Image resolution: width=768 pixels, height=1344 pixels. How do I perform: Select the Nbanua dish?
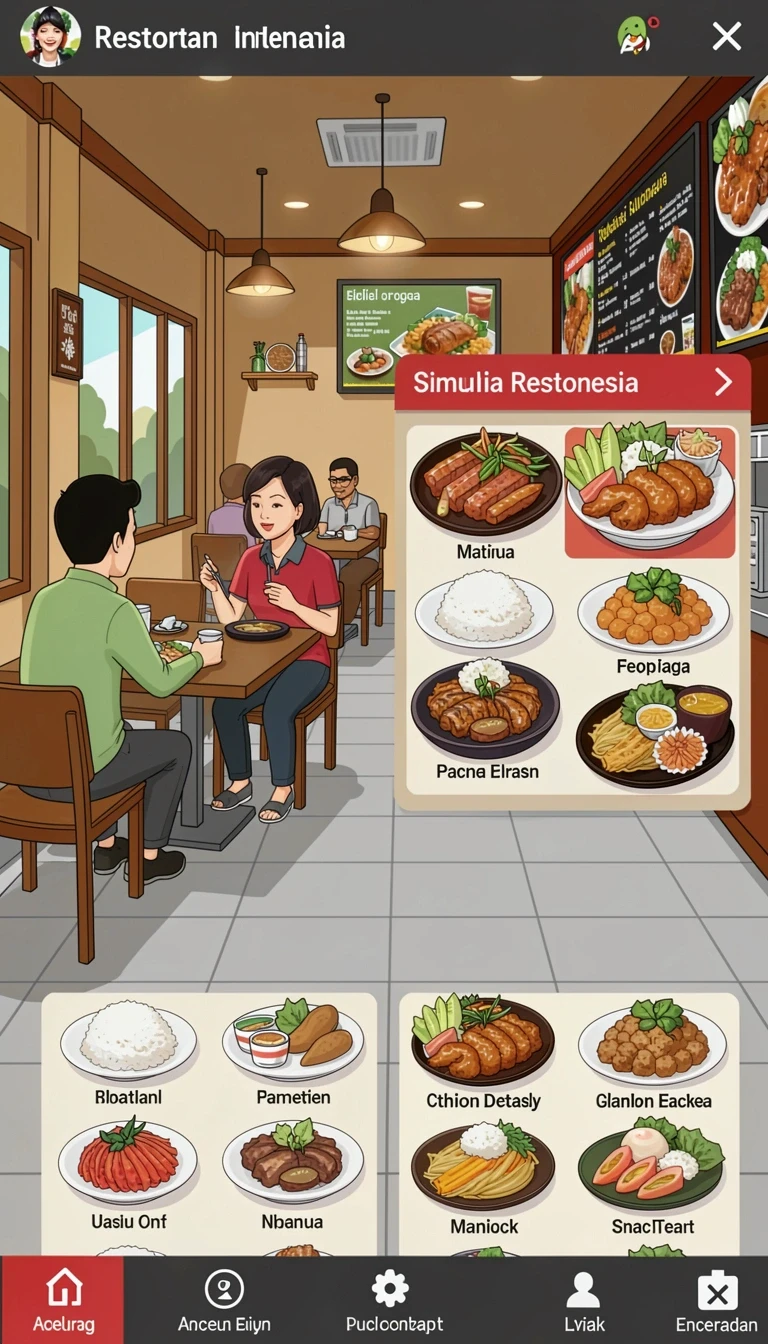292,1176
